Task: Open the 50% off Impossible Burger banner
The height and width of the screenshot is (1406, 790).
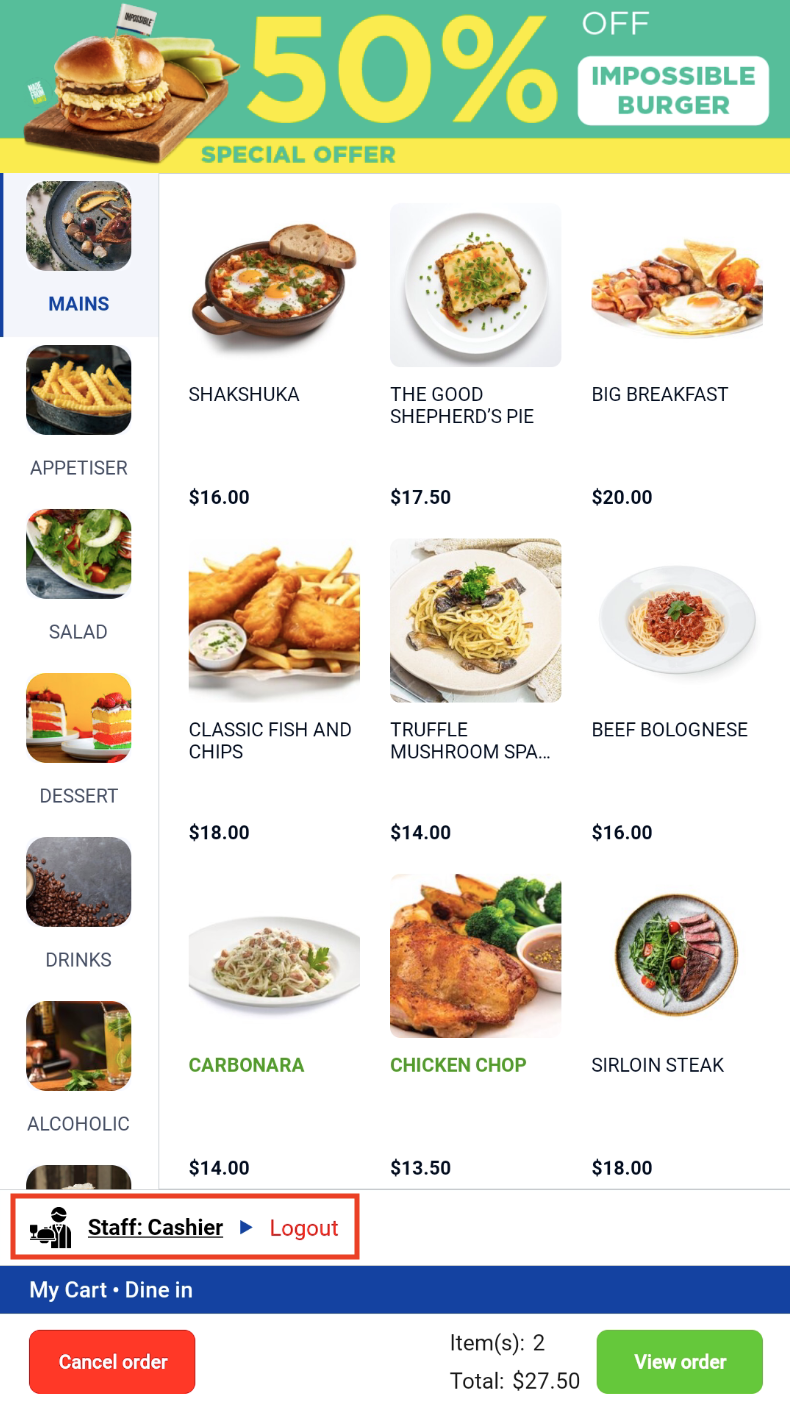Action: pos(395,86)
